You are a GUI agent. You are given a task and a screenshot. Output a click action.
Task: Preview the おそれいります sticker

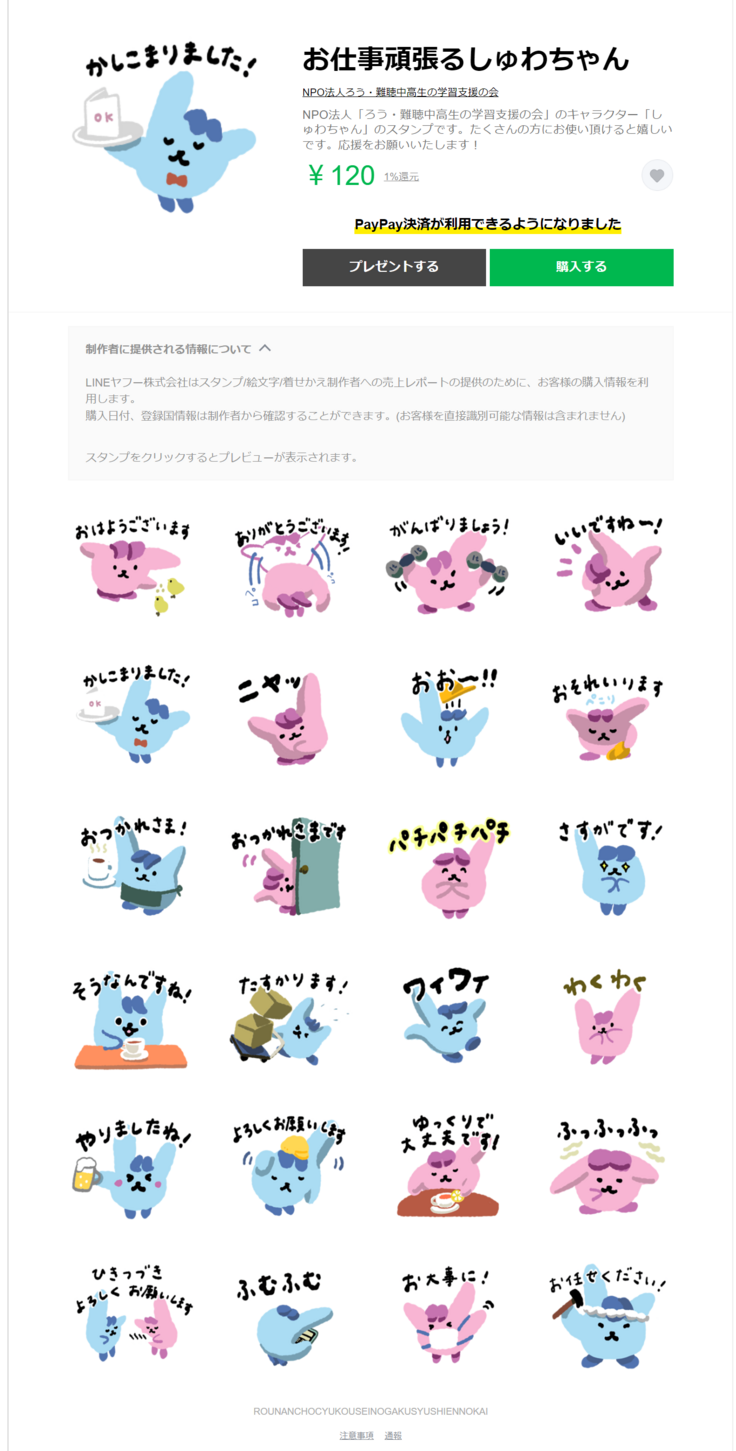(608, 717)
